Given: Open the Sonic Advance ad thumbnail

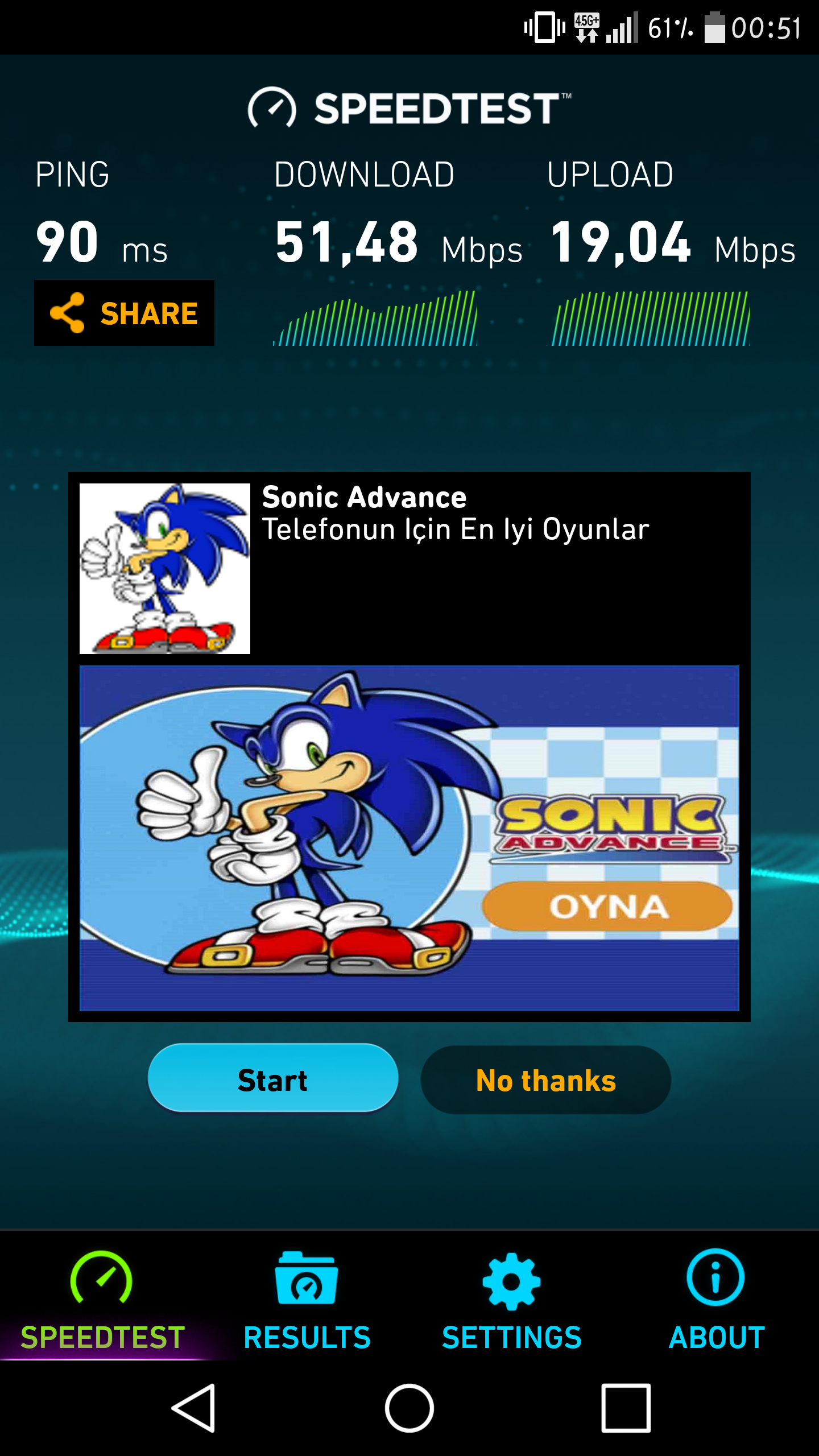Looking at the screenshot, I should pyautogui.click(x=165, y=569).
